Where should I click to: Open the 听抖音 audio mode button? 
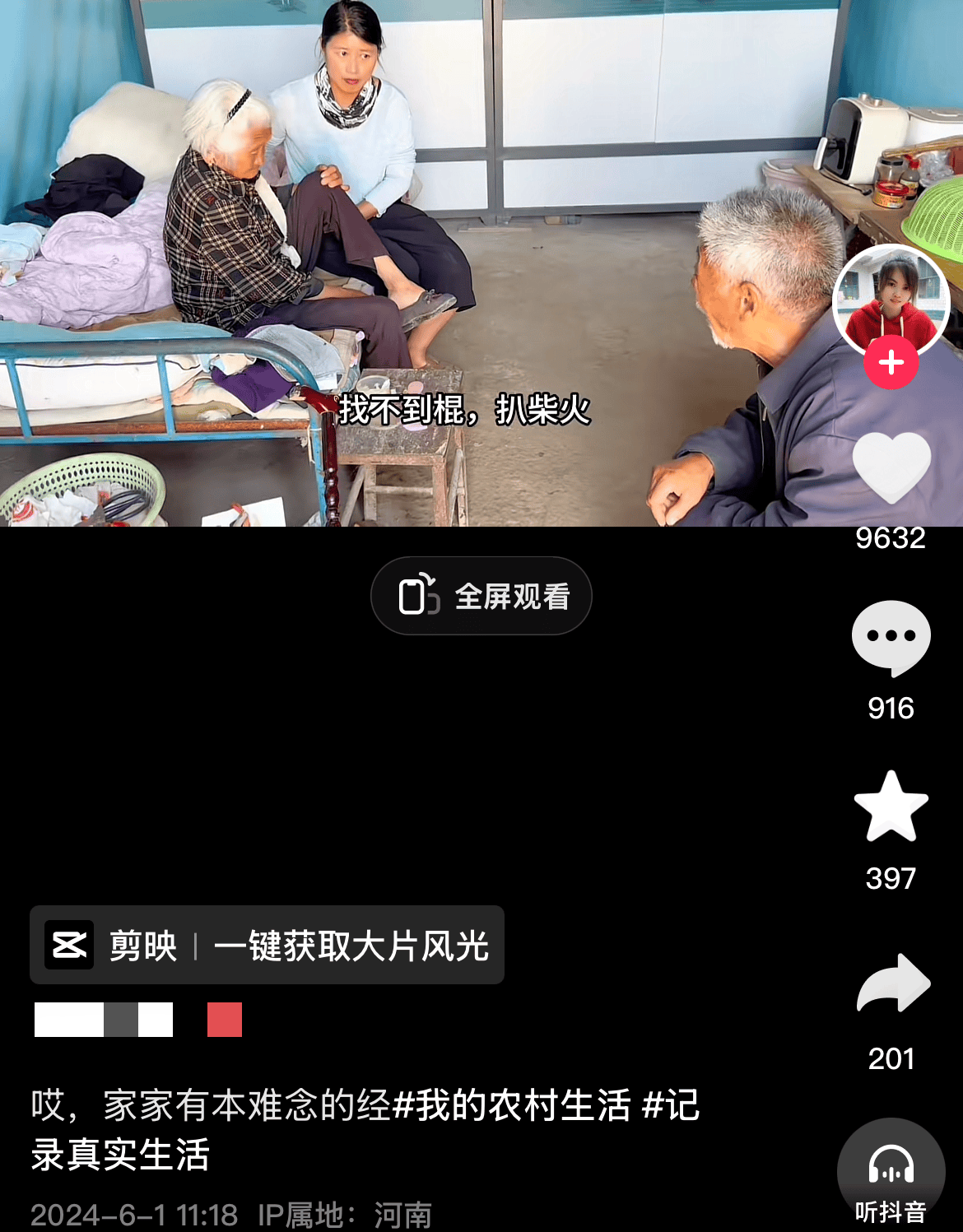[891, 1174]
